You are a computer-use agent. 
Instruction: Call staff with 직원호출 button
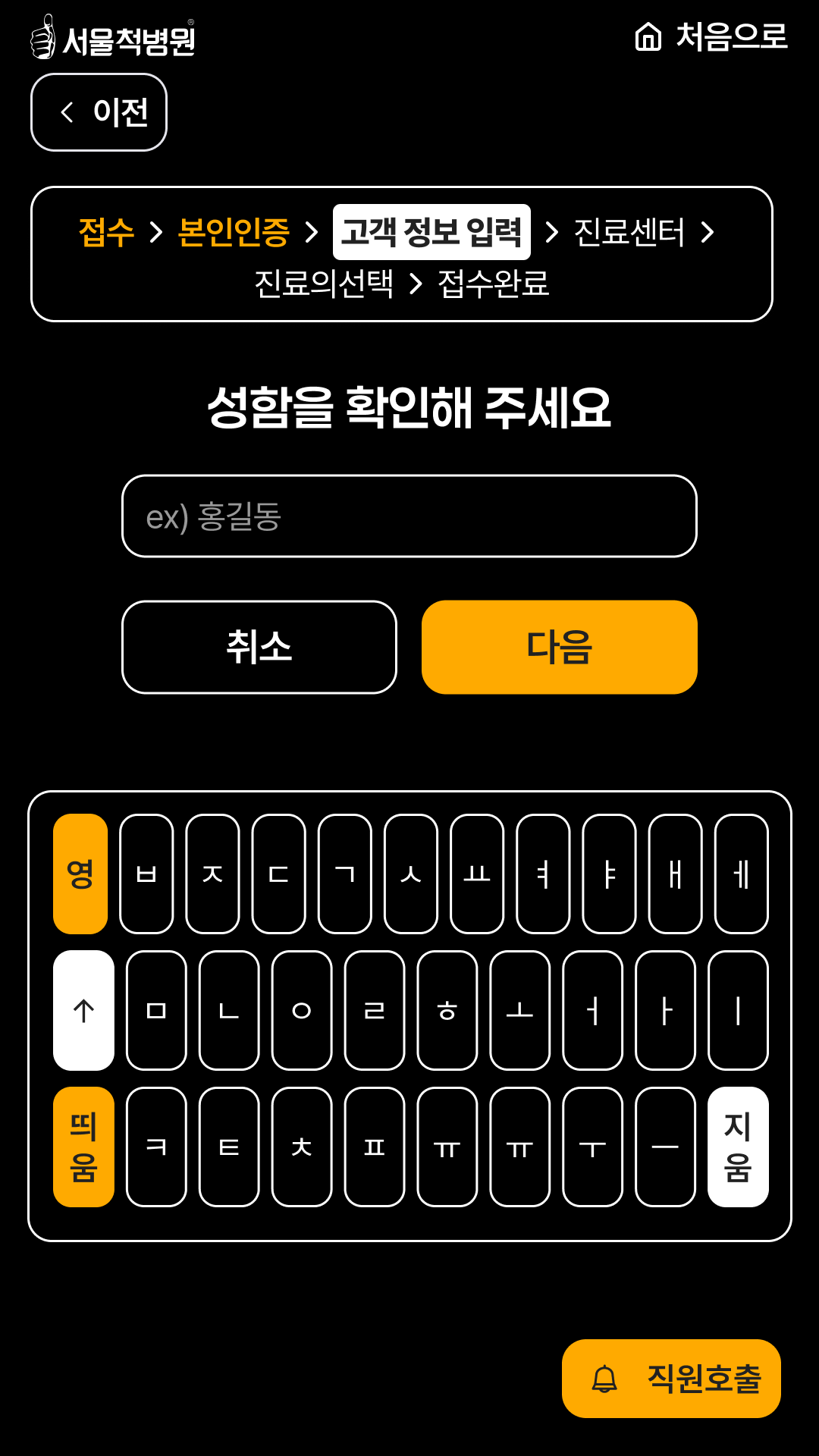[671, 1378]
